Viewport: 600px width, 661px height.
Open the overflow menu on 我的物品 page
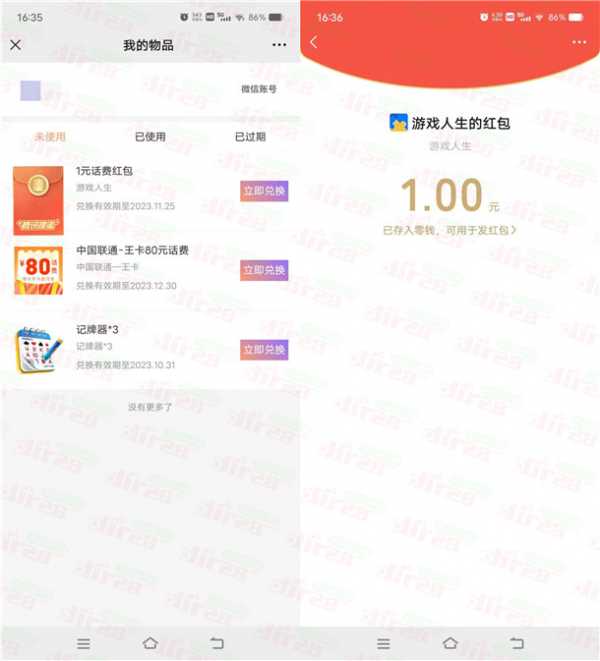point(279,45)
